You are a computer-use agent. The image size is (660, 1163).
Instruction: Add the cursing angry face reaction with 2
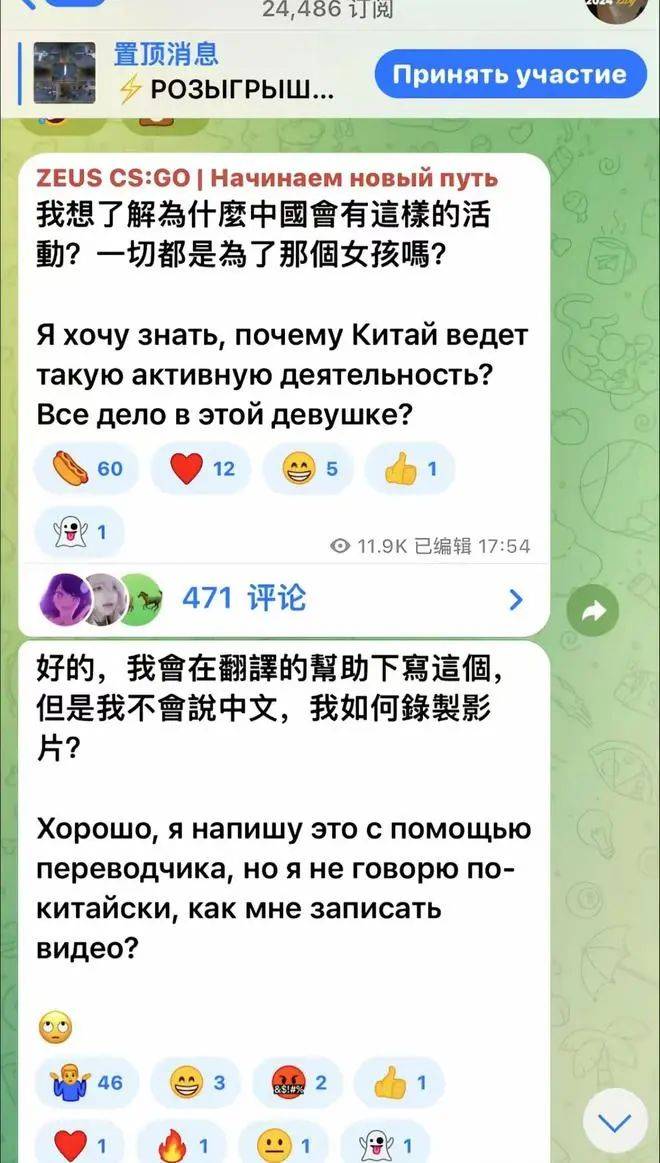298,1082
